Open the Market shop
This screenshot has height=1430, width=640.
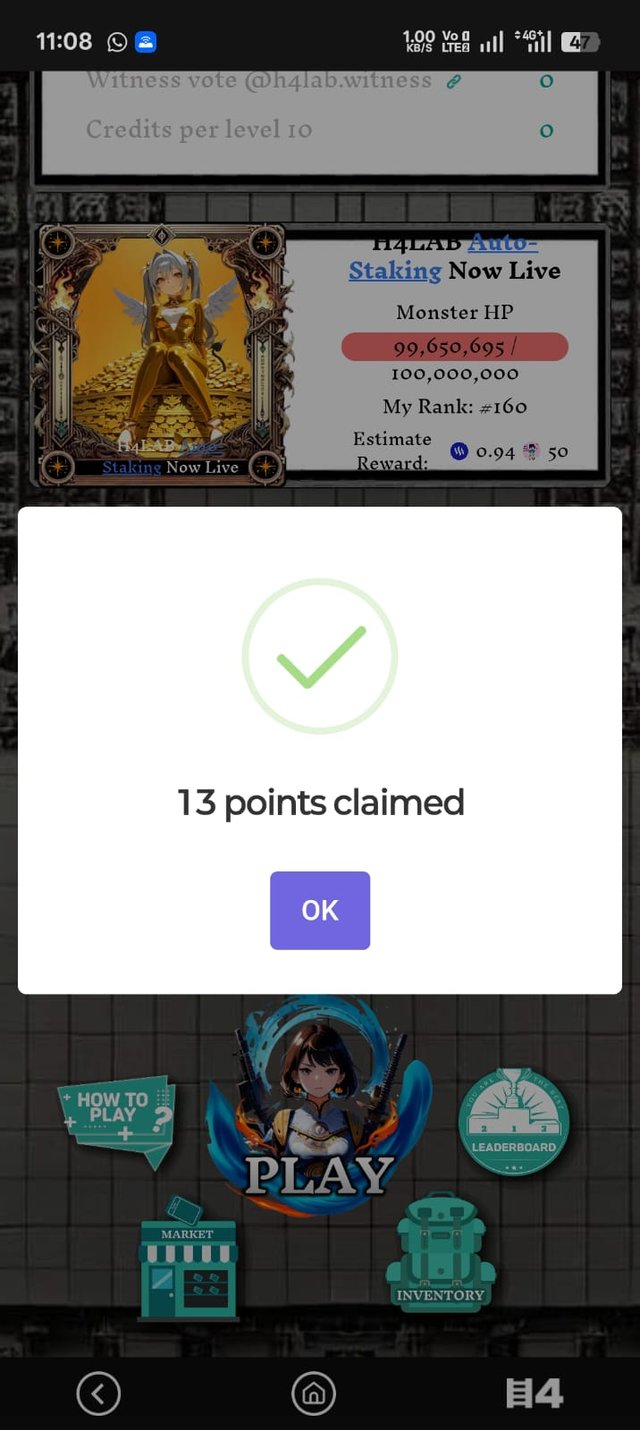(x=188, y=1264)
